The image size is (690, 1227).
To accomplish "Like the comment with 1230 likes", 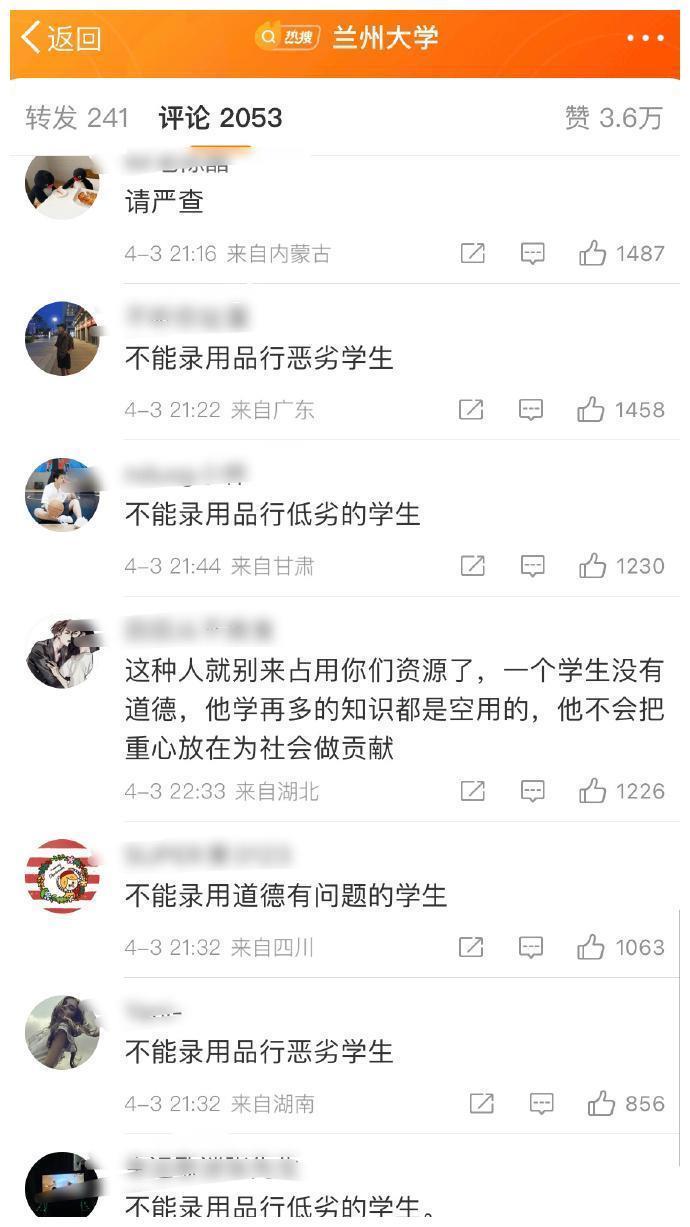I will (x=592, y=566).
